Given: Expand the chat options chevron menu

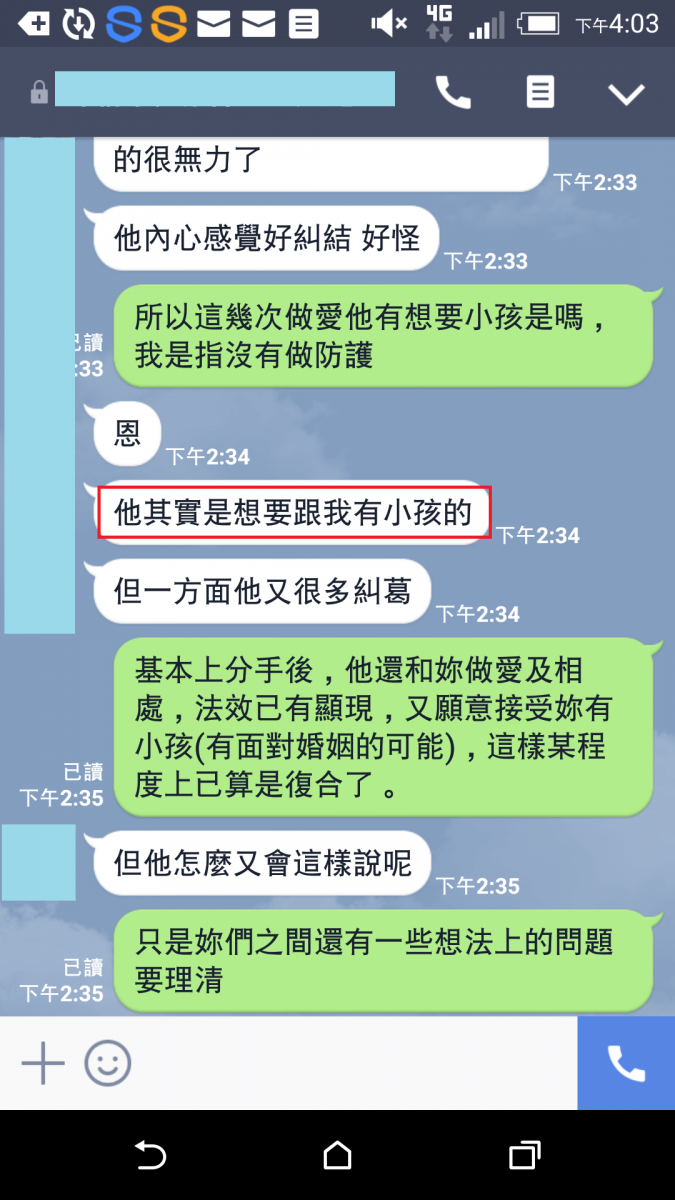Looking at the screenshot, I should [627, 94].
